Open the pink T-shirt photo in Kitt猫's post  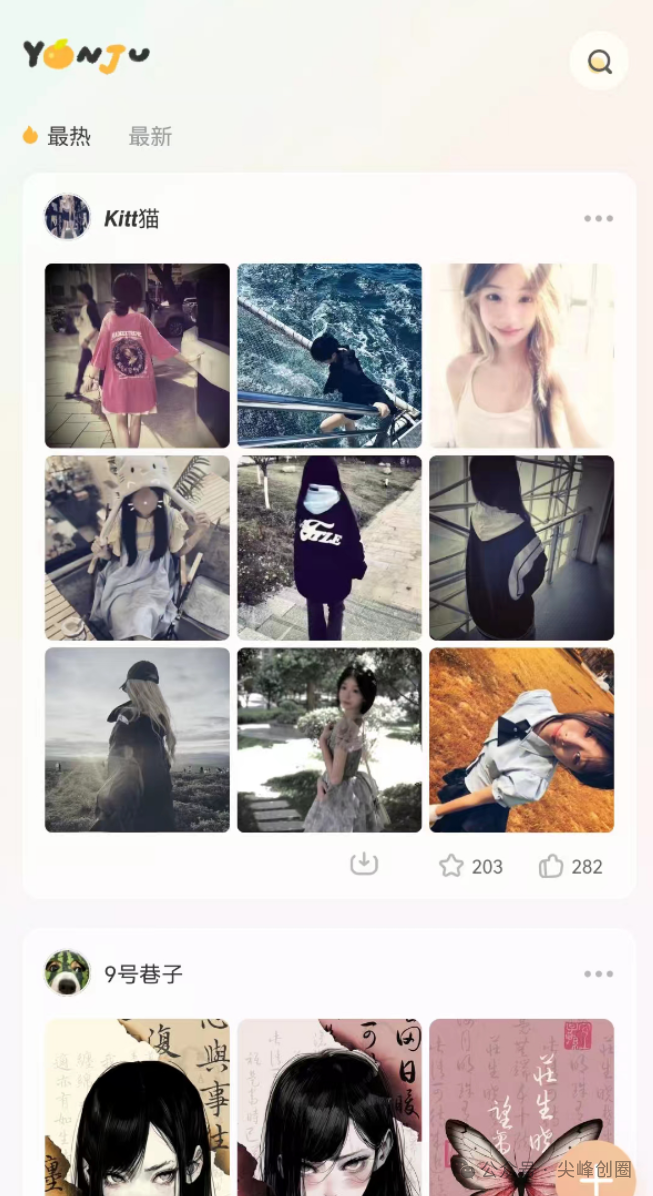pyautogui.click(x=137, y=355)
